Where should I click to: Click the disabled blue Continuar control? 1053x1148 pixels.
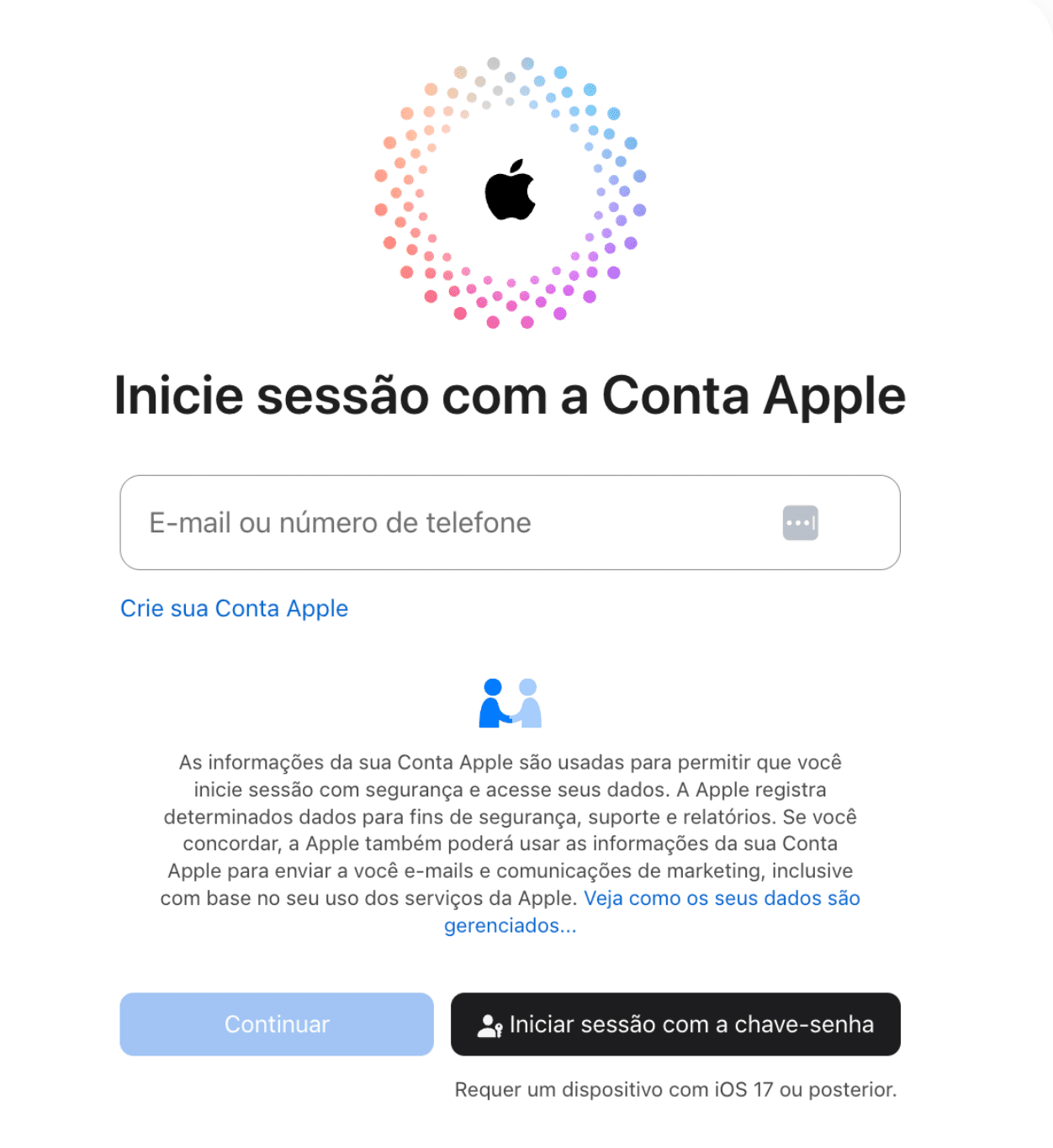coord(276,1024)
